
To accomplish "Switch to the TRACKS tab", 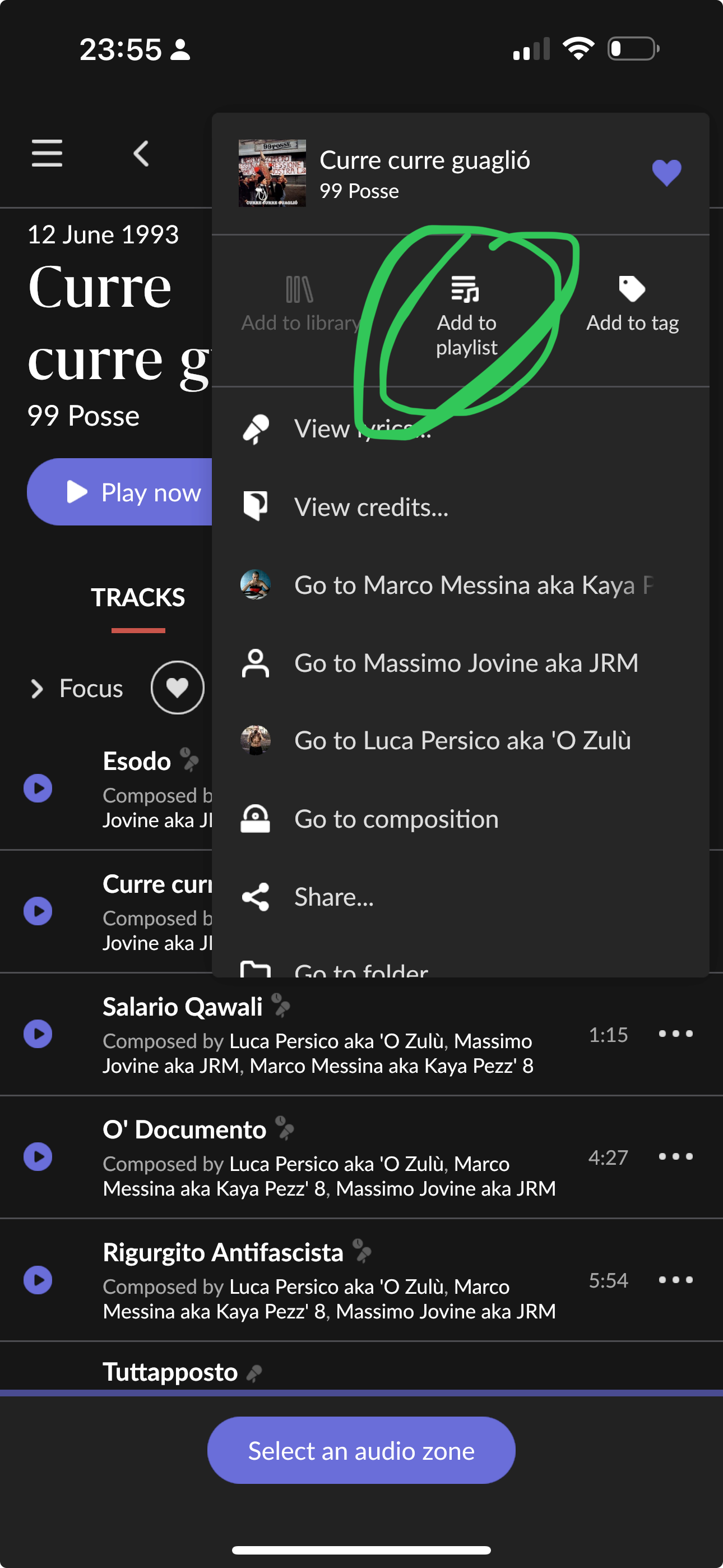I will [x=138, y=598].
